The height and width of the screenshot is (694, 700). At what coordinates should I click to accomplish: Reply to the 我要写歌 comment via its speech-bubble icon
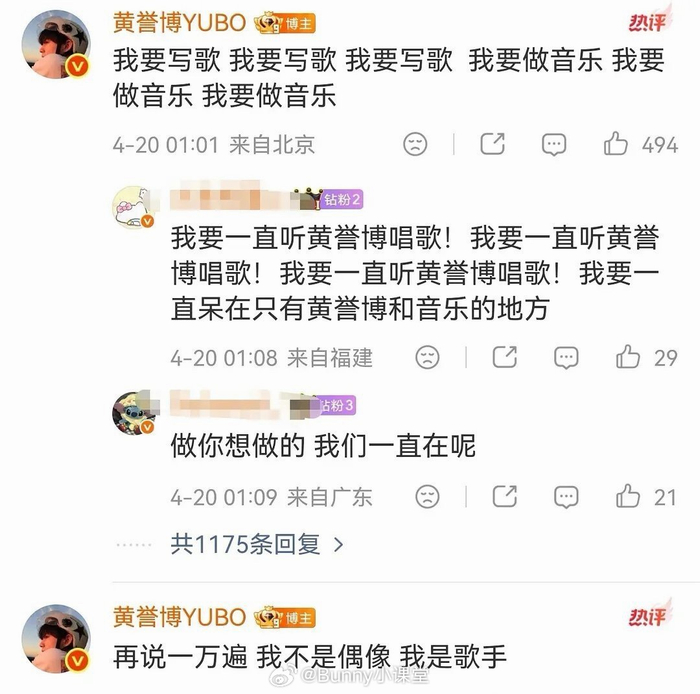point(554,144)
